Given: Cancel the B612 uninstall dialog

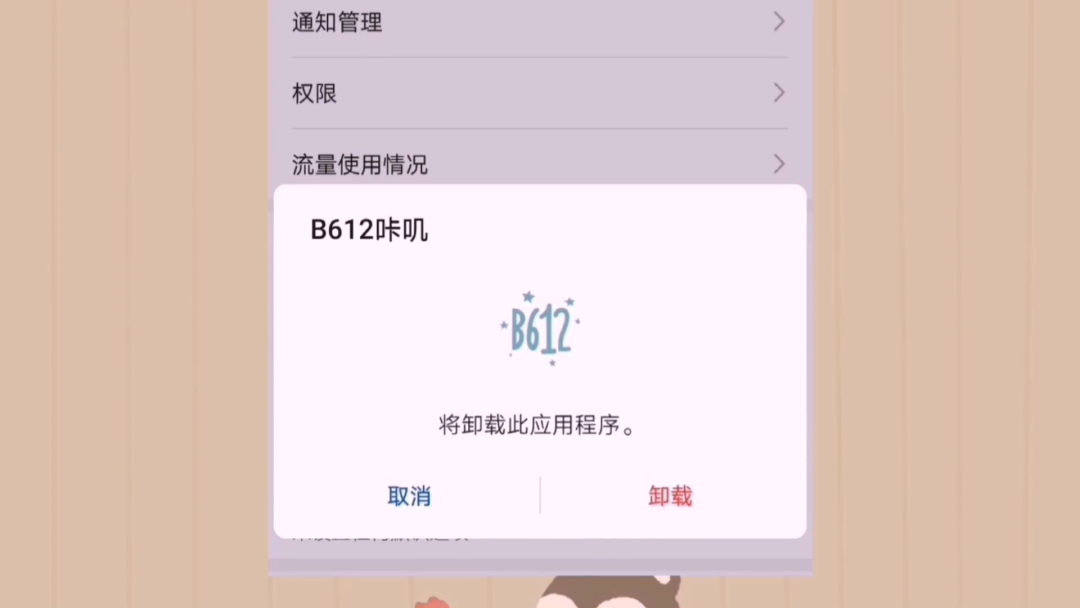Looking at the screenshot, I should 409,496.
